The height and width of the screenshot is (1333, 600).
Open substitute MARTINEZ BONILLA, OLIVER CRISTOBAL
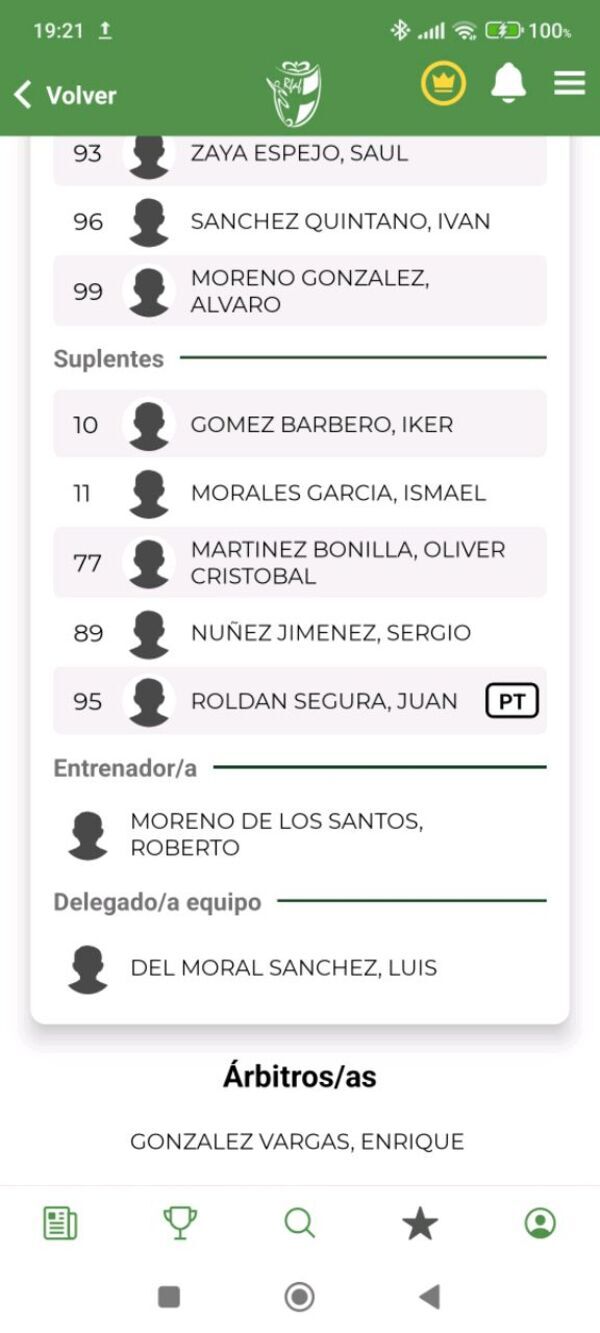300,562
